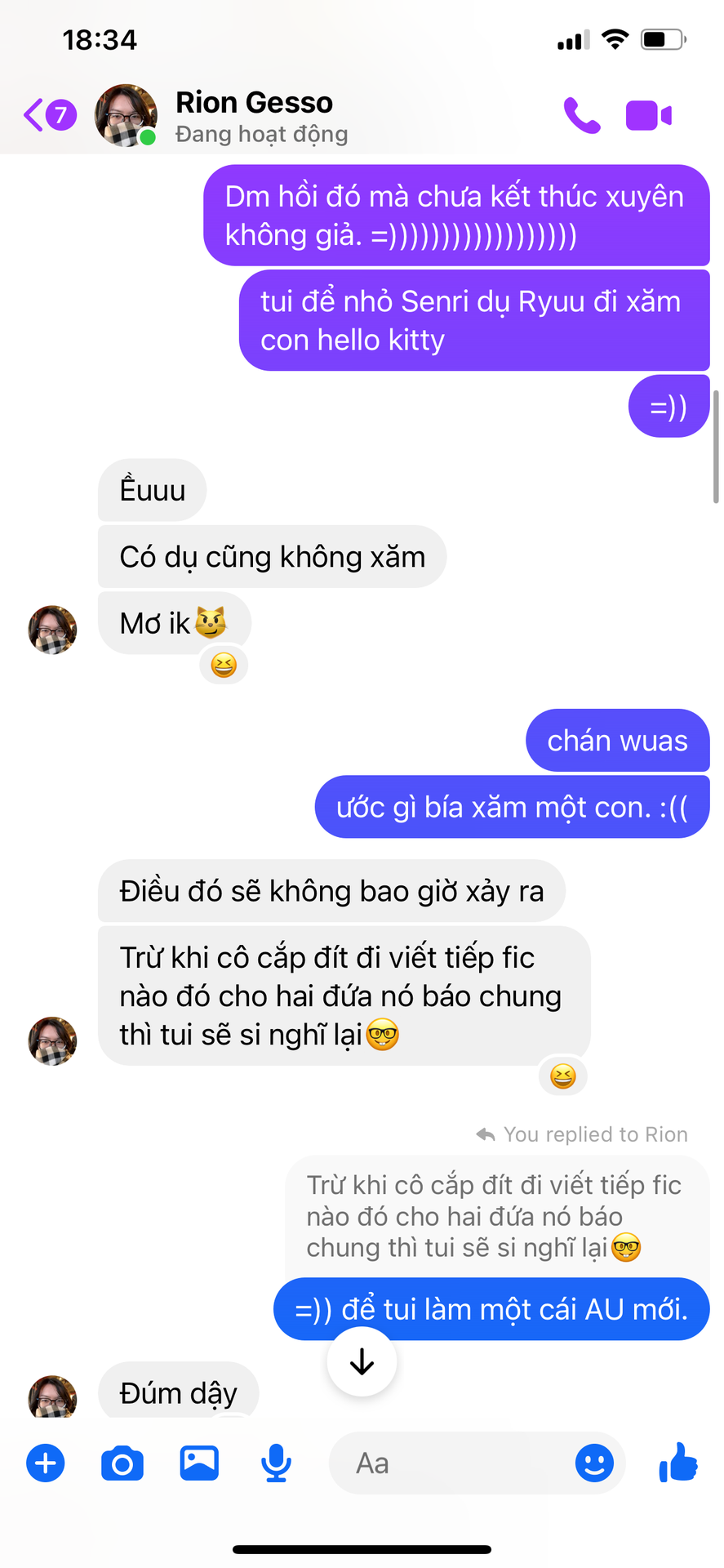The height and width of the screenshot is (1568, 724).
Task: Open the plus attachments menu
Action: click(46, 1463)
